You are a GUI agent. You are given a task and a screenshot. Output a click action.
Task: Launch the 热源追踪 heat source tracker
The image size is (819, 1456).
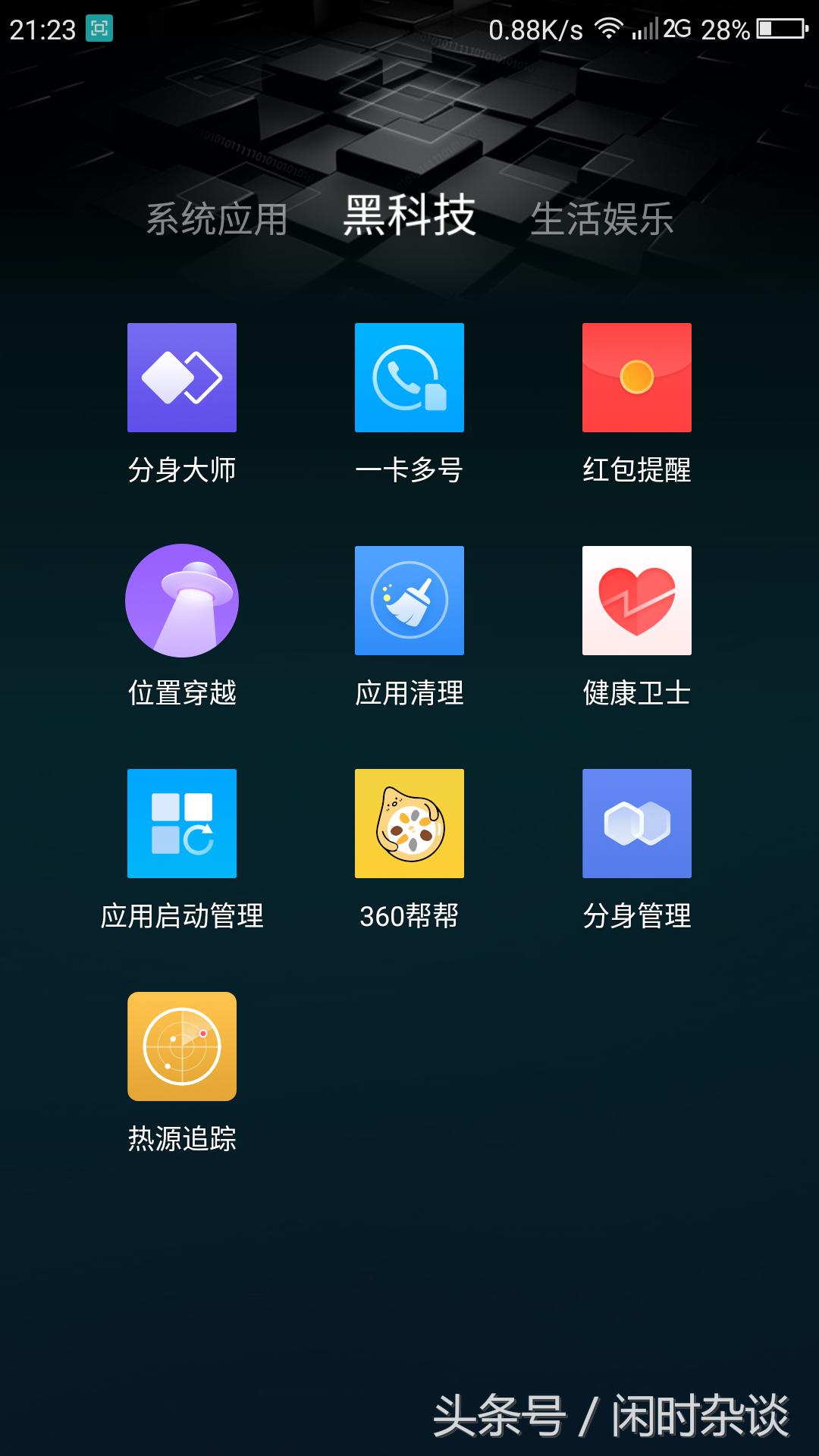[182, 1046]
